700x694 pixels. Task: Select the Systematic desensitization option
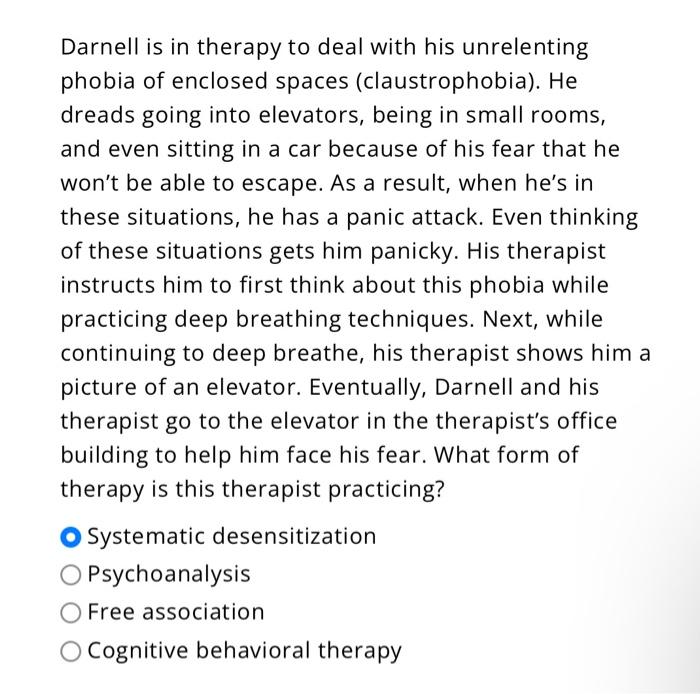[71, 537]
